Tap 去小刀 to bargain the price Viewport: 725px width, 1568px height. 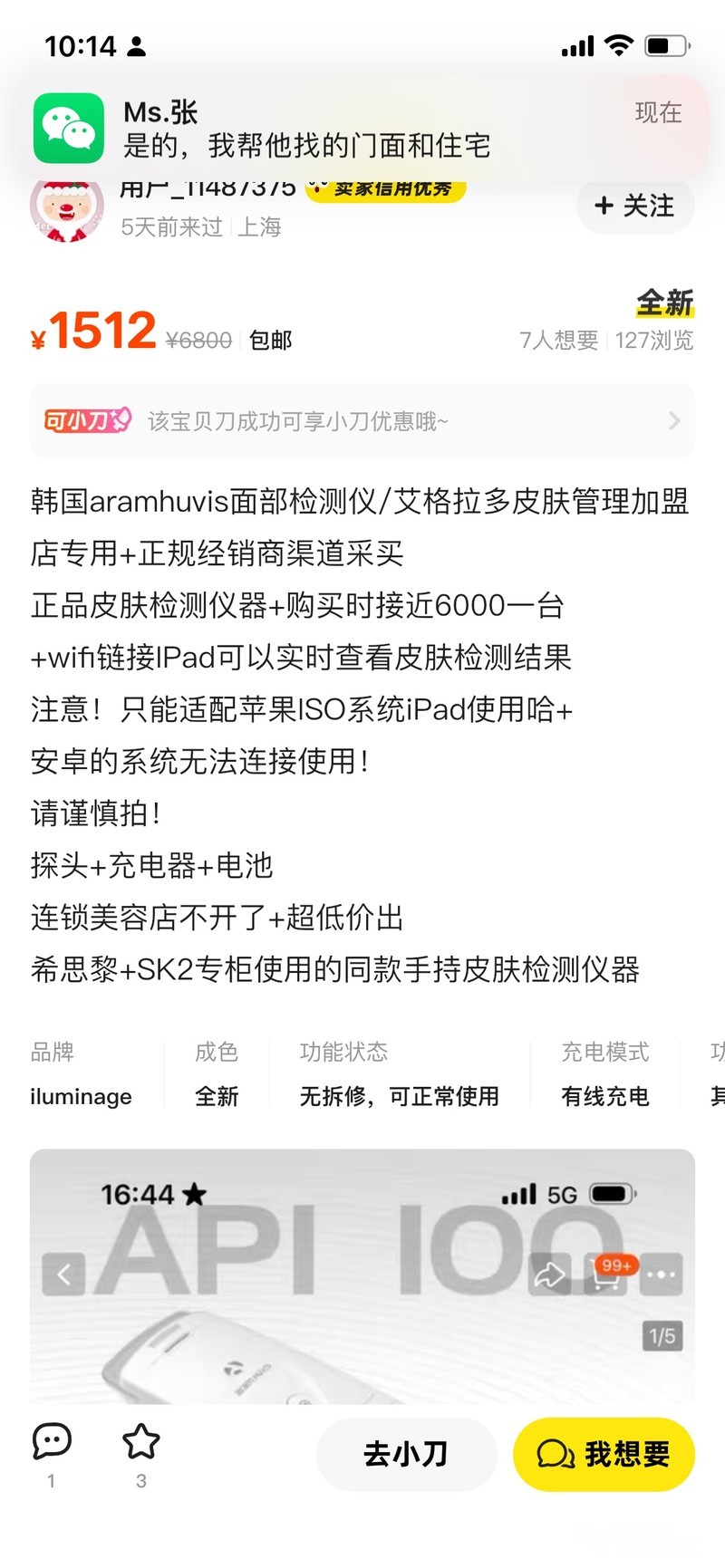pyautogui.click(x=406, y=1455)
